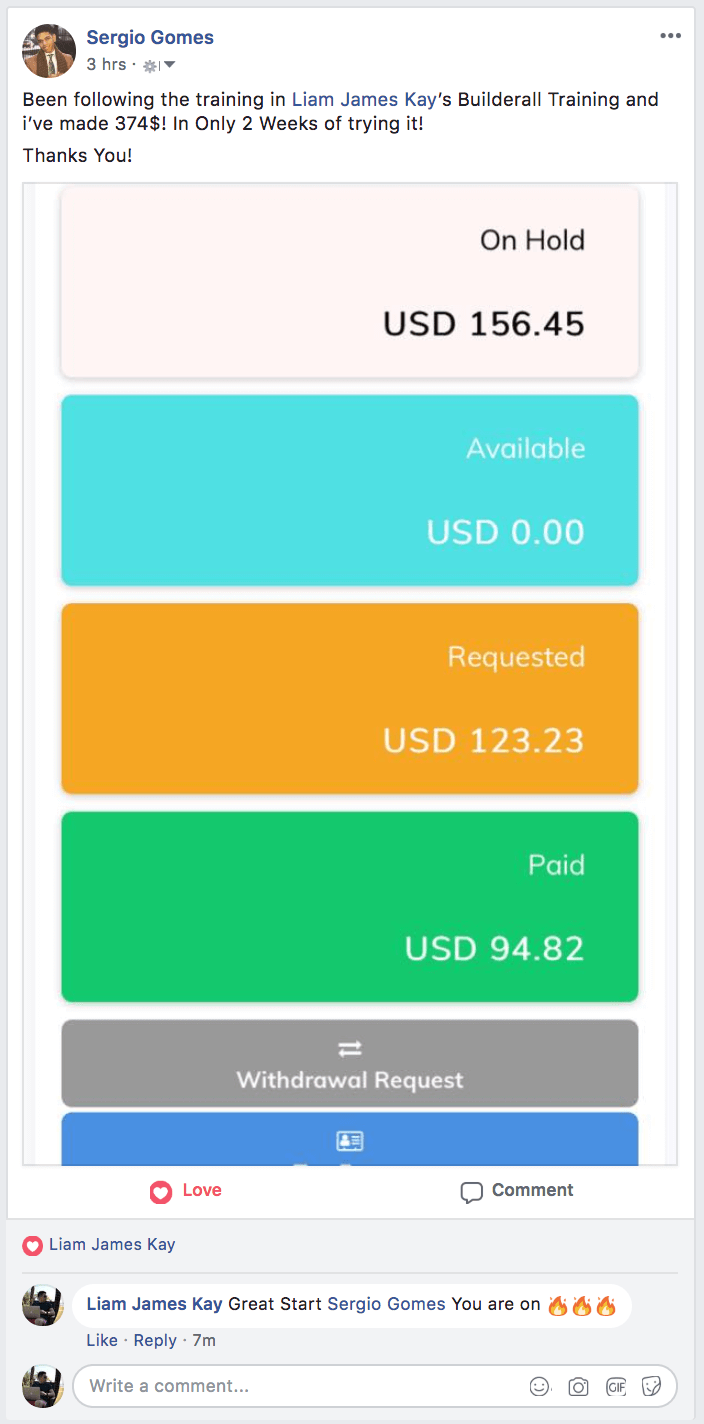Open the attached earnings screenshot image
This screenshot has height=1424, width=704.
tap(350, 674)
